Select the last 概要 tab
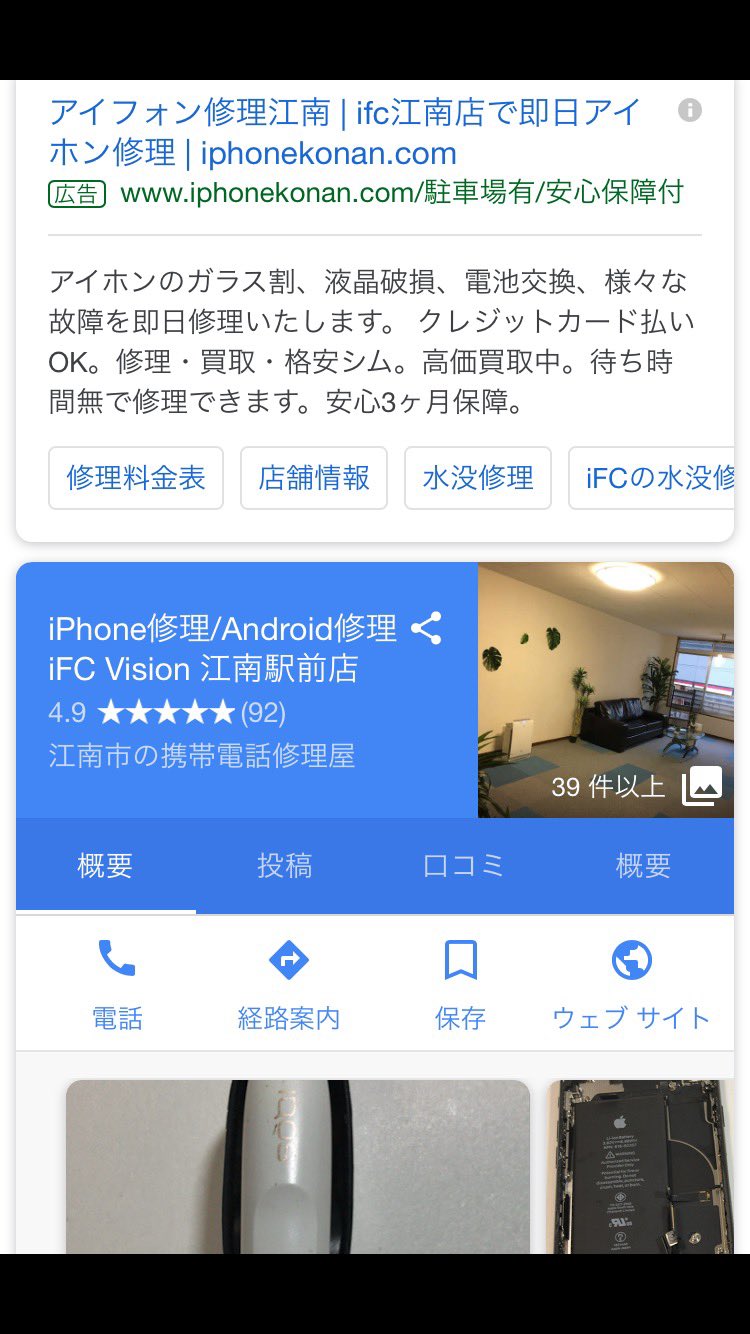 tap(643, 866)
